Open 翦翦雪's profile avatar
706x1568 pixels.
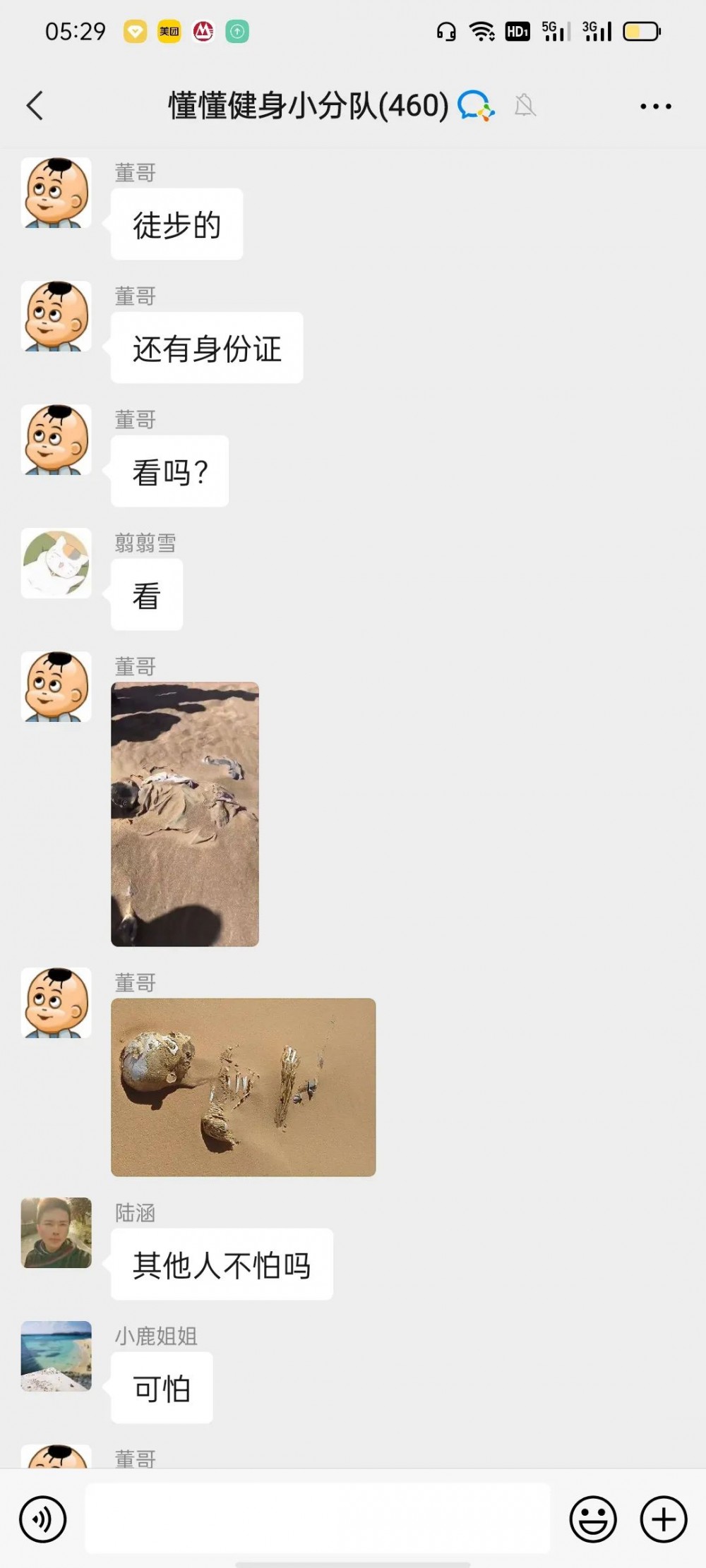[x=56, y=563]
